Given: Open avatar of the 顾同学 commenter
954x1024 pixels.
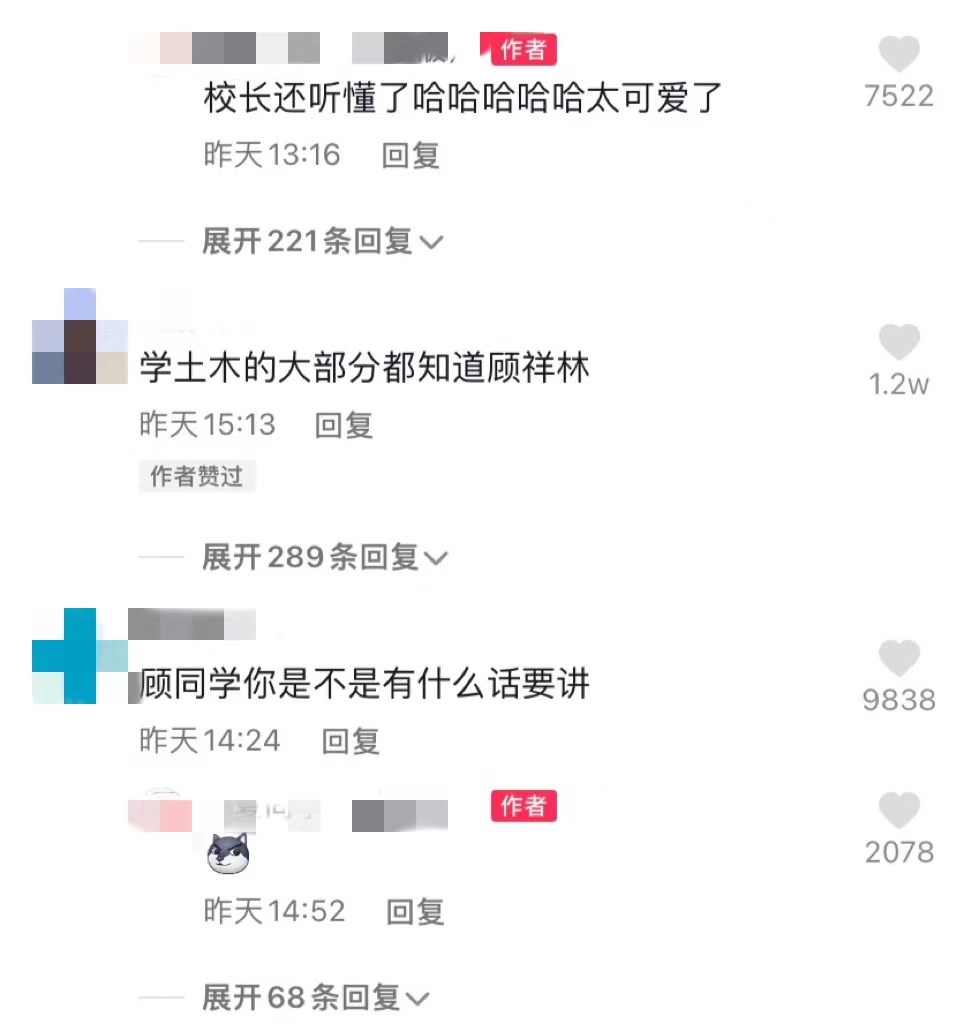Looking at the screenshot, I should [79, 655].
